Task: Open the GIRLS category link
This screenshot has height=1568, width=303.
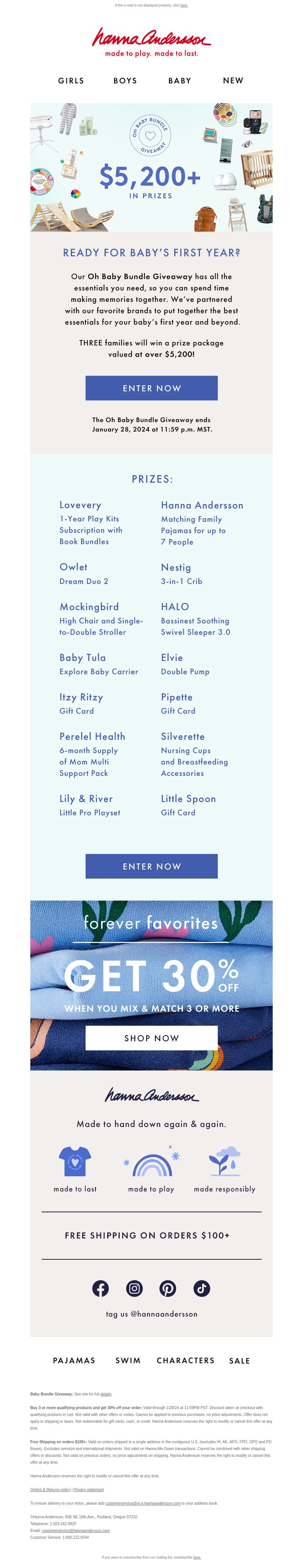Action: click(x=71, y=80)
